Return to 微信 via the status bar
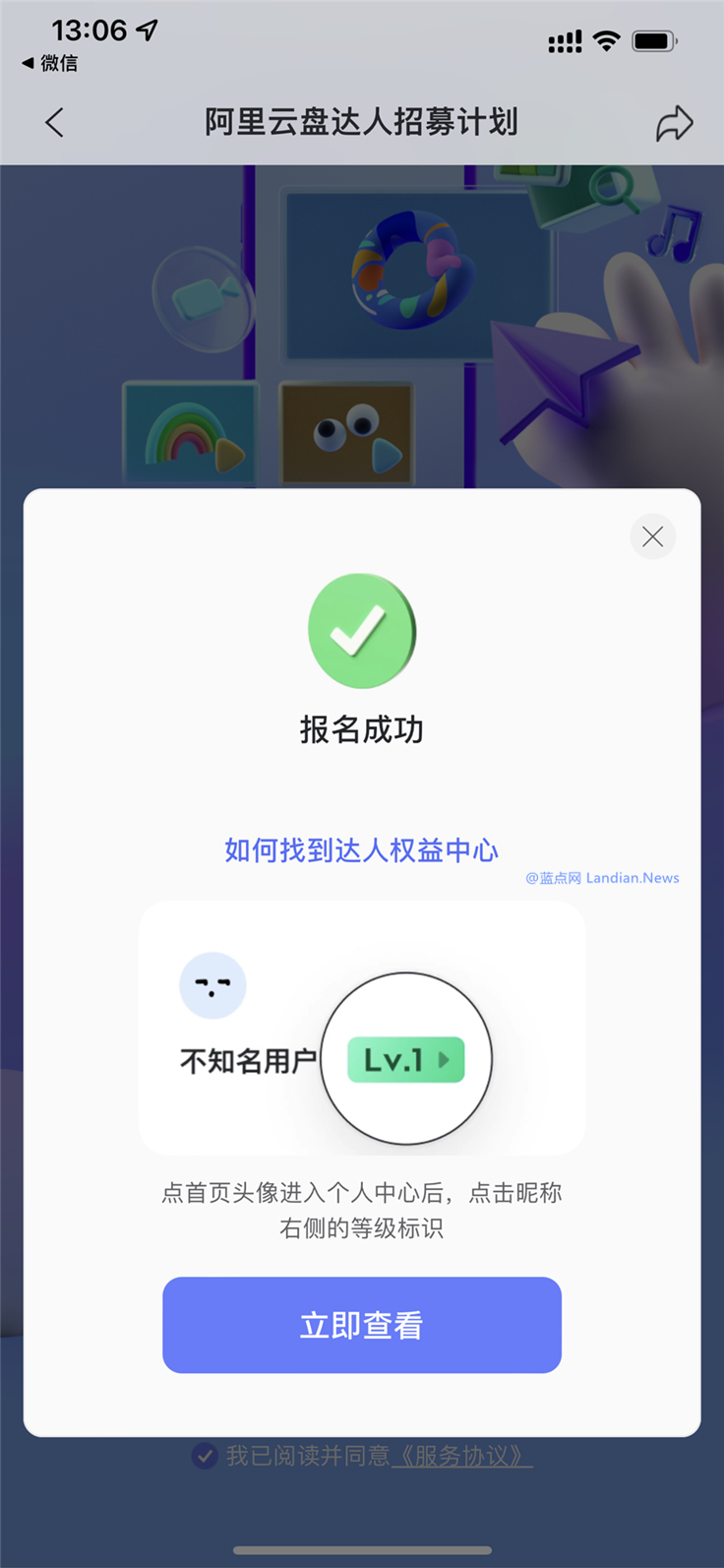The height and width of the screenshot is (1568, 724). 49,63
